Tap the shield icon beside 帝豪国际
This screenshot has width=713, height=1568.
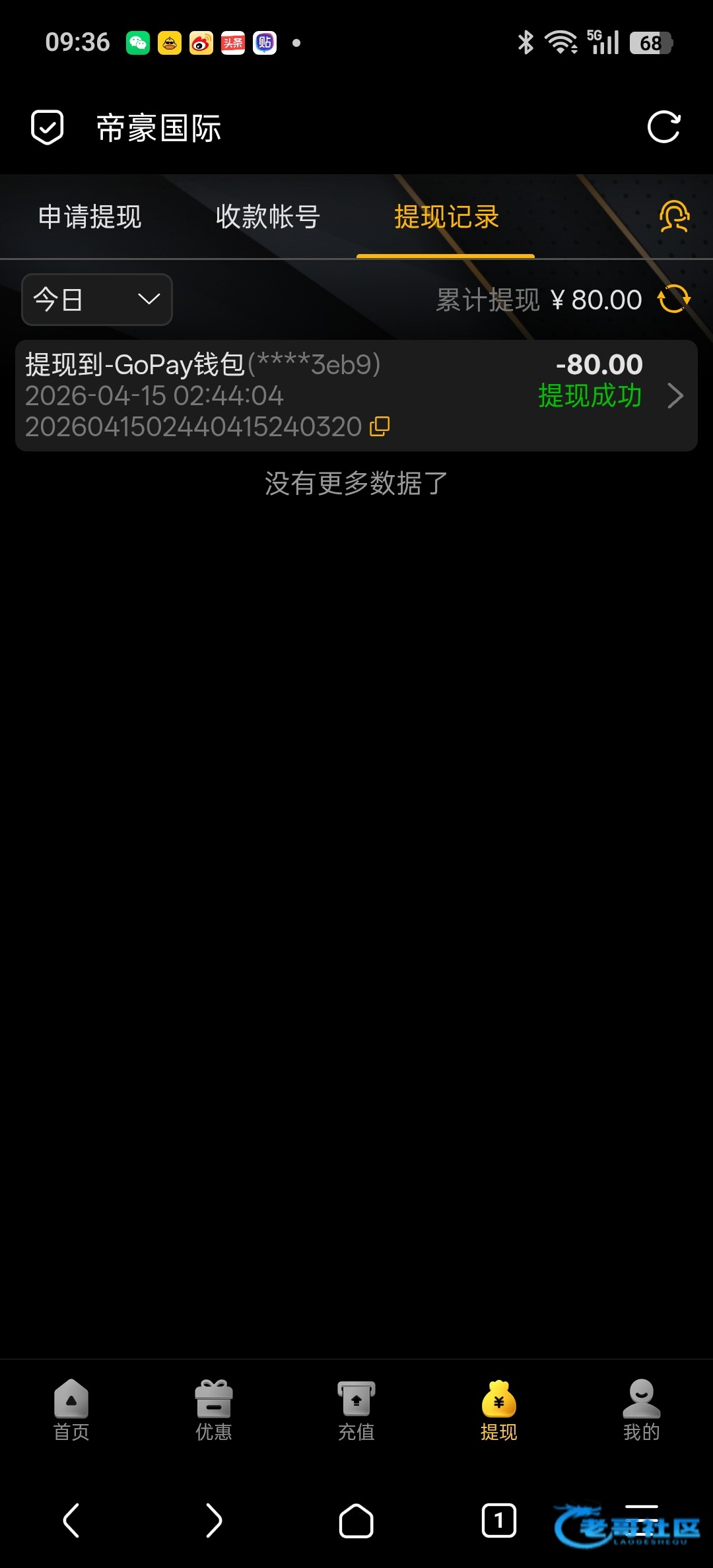click(x=48, y=127)
